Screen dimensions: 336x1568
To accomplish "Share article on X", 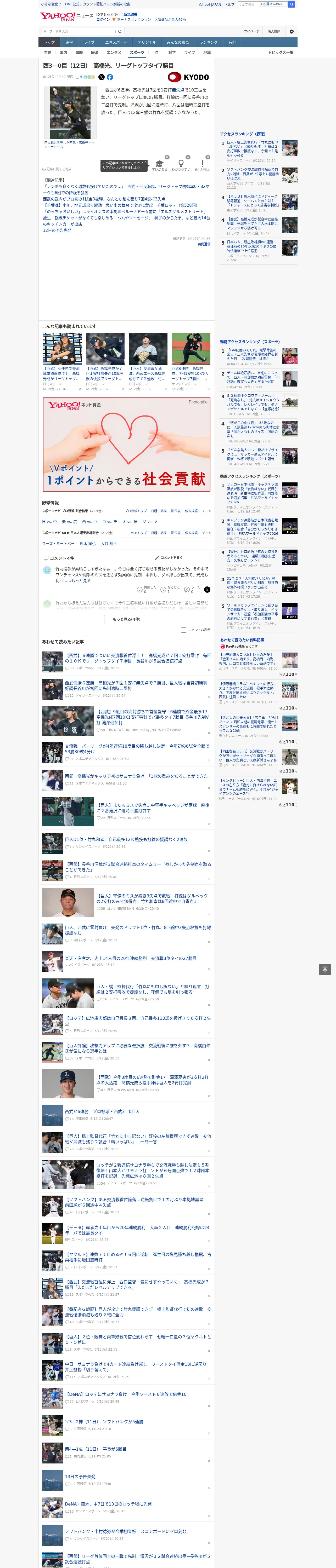I will click(x=101, y=77).
